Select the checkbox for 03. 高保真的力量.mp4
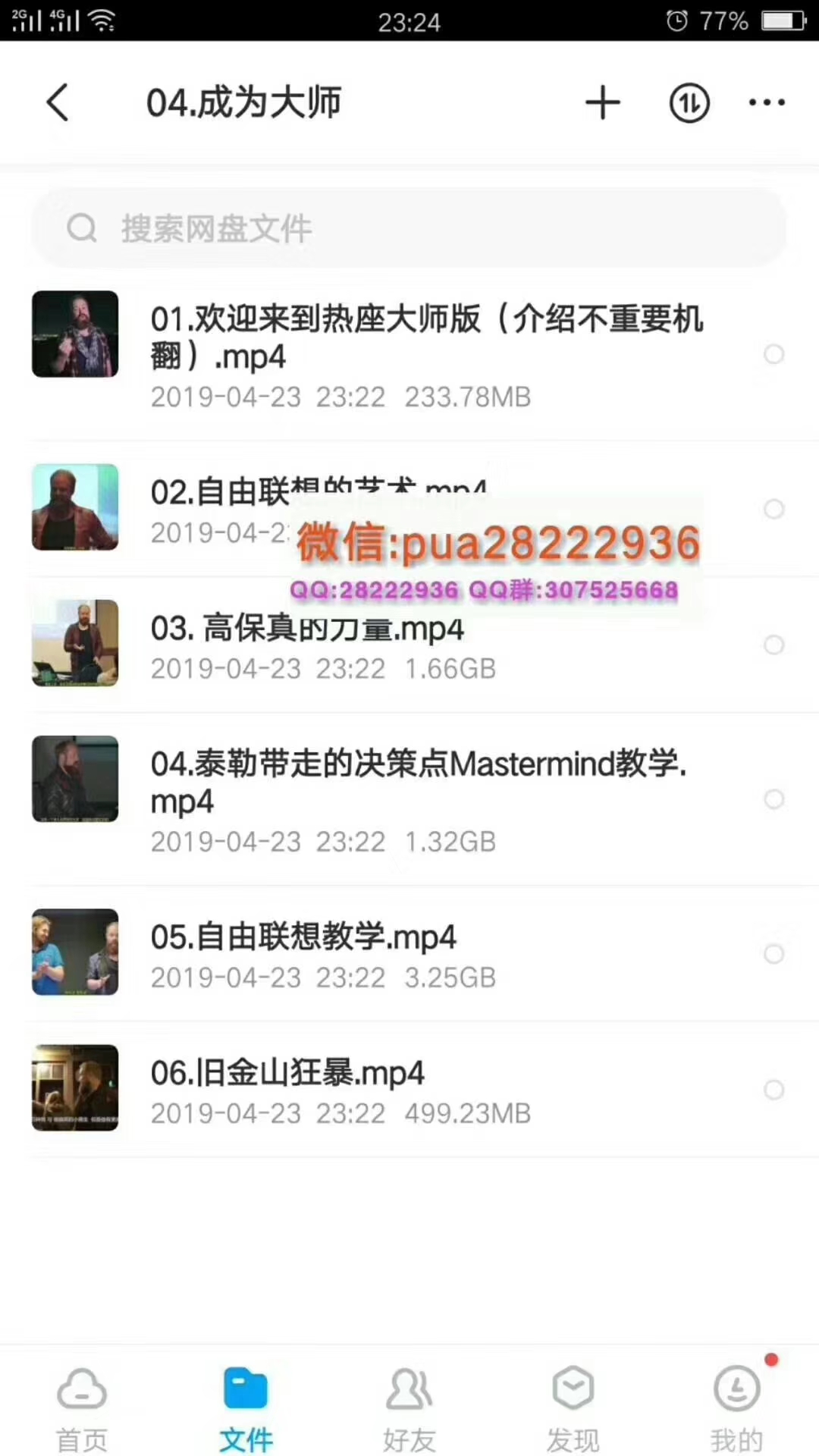The image size is (819, 1456). point(774,645)
